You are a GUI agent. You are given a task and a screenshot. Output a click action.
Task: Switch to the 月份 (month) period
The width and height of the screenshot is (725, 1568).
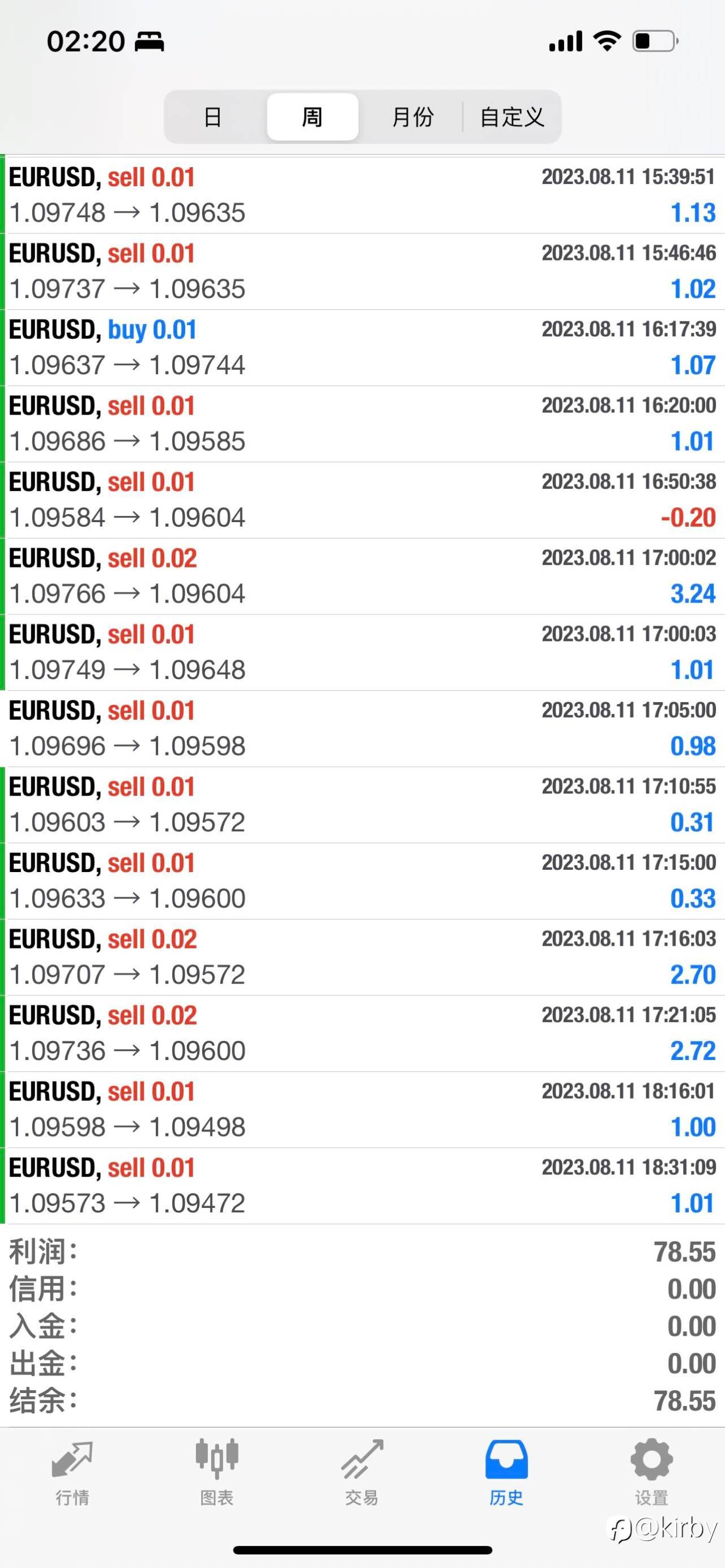(x=412, y=117)
